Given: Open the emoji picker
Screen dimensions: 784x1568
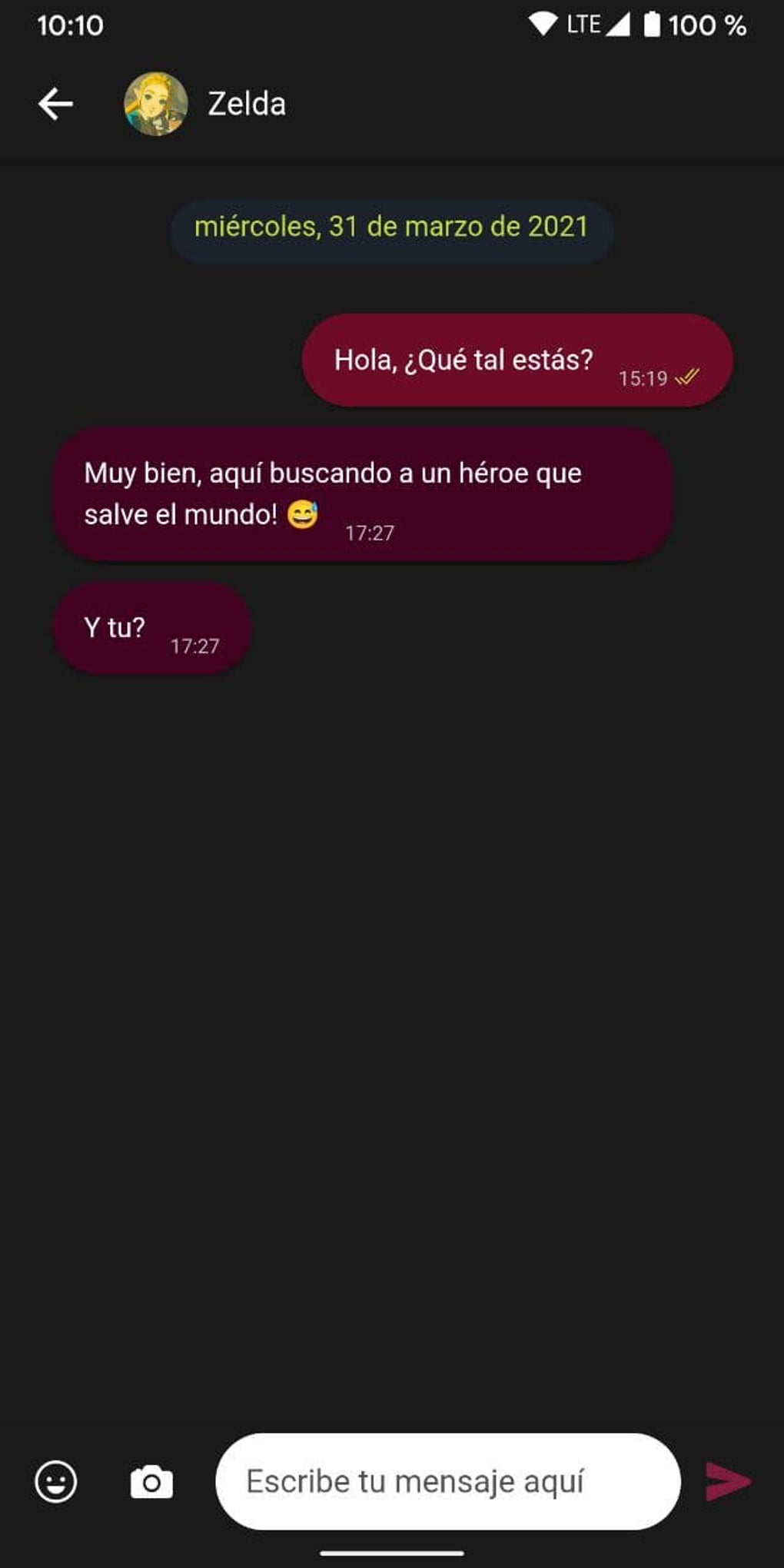Looking at the screenshot, I should [x=56, y=1481].
